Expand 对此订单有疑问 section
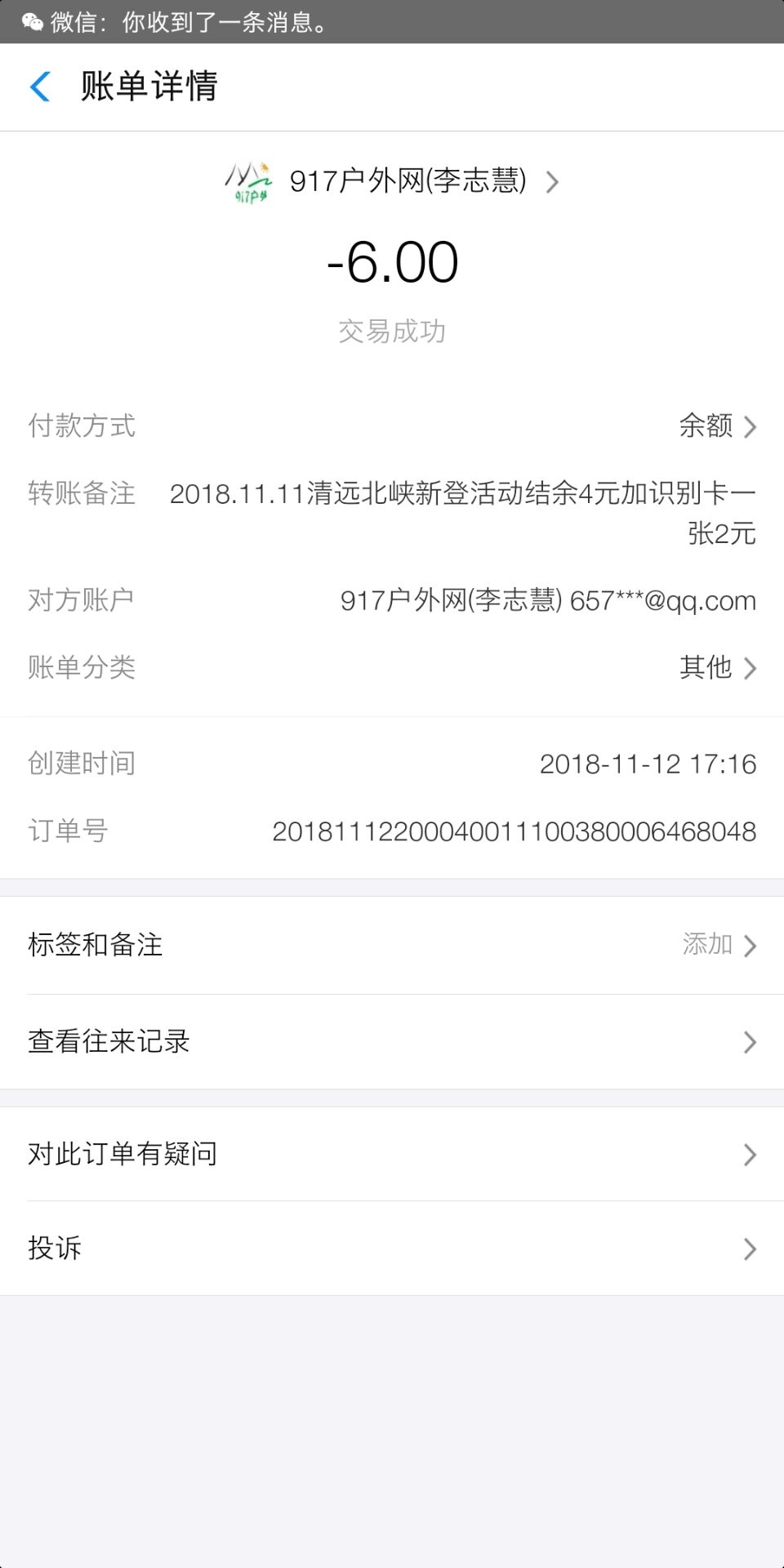Image resolution: width=784 pixels, height=1568 pixels. point(392,1154)
